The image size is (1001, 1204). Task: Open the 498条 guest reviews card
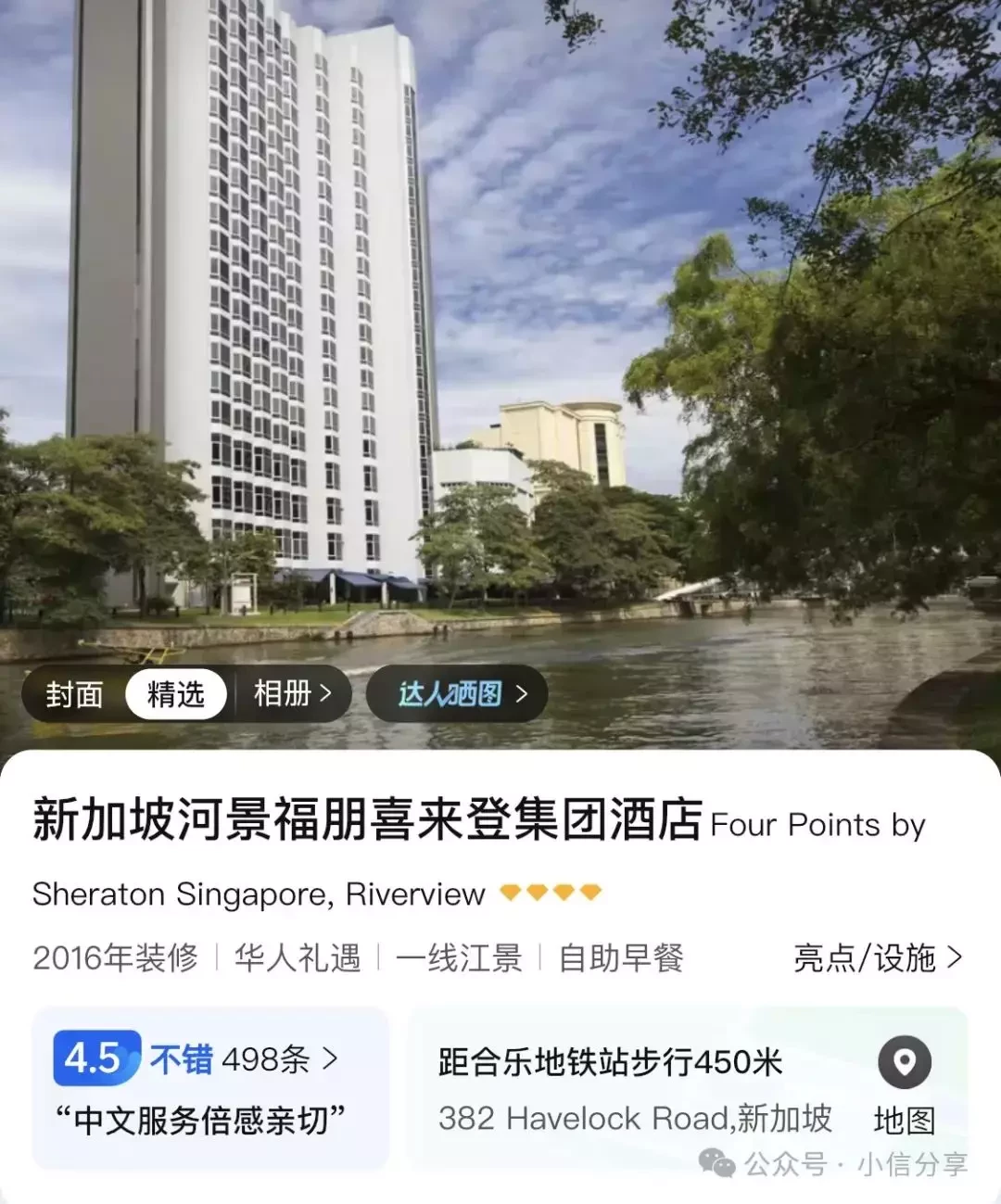[x=209, y=1086]
